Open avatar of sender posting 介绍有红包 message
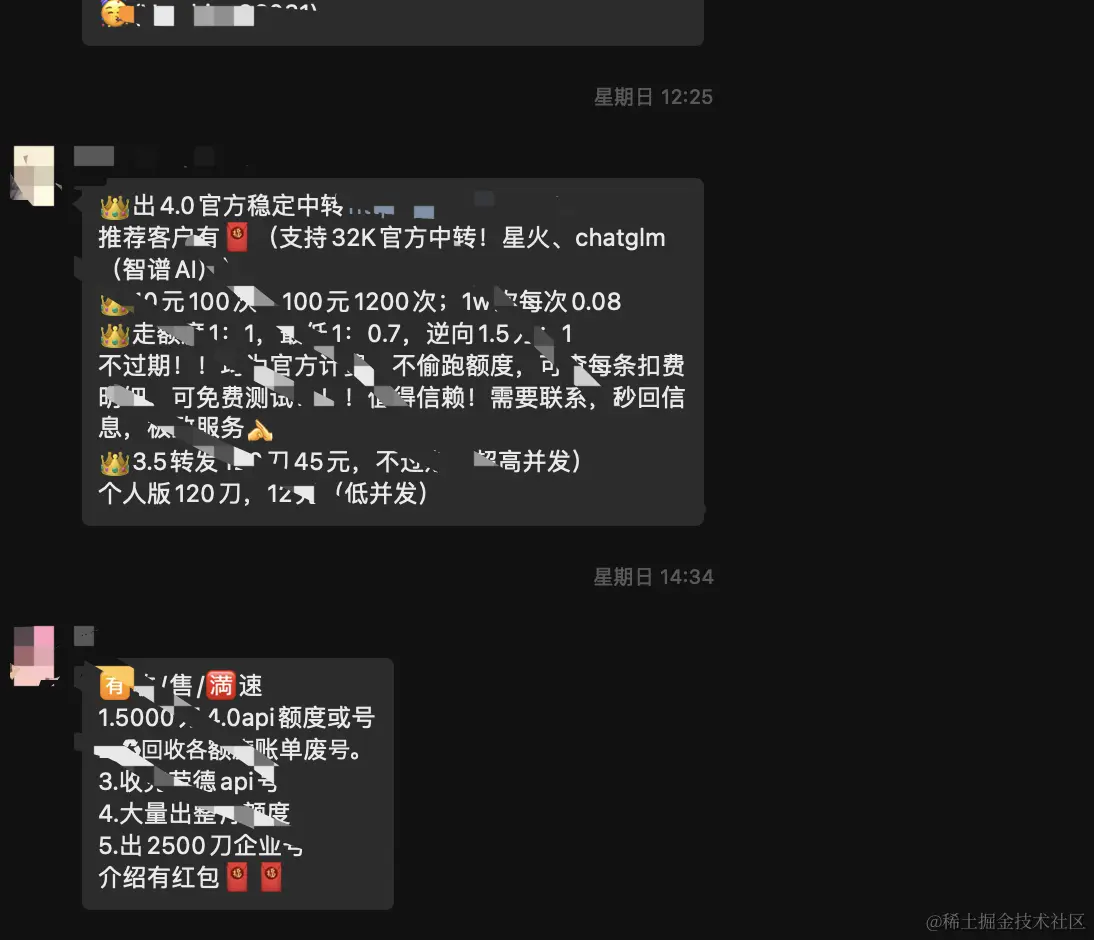 pos(34,655)
